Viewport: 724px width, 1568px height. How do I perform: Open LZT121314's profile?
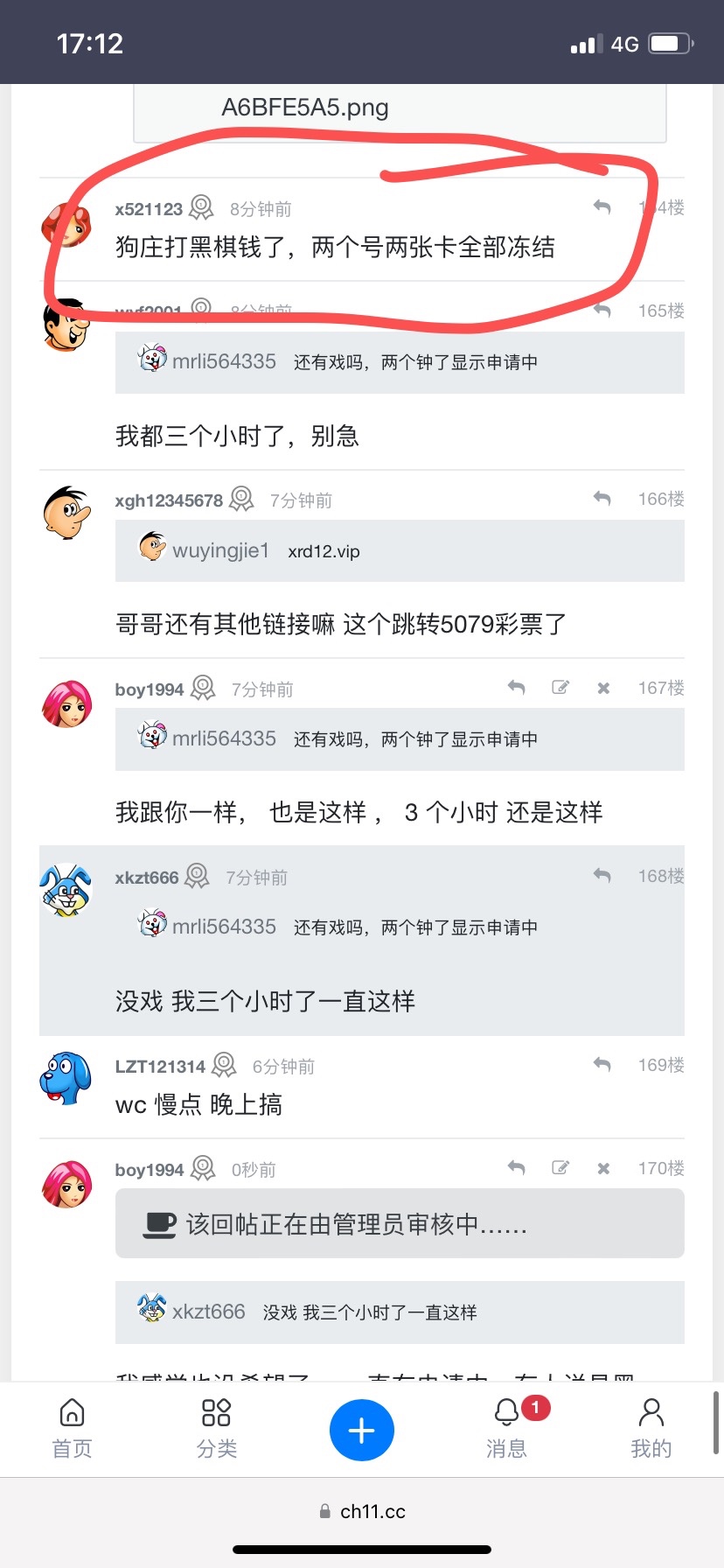tap(160, 1067)
